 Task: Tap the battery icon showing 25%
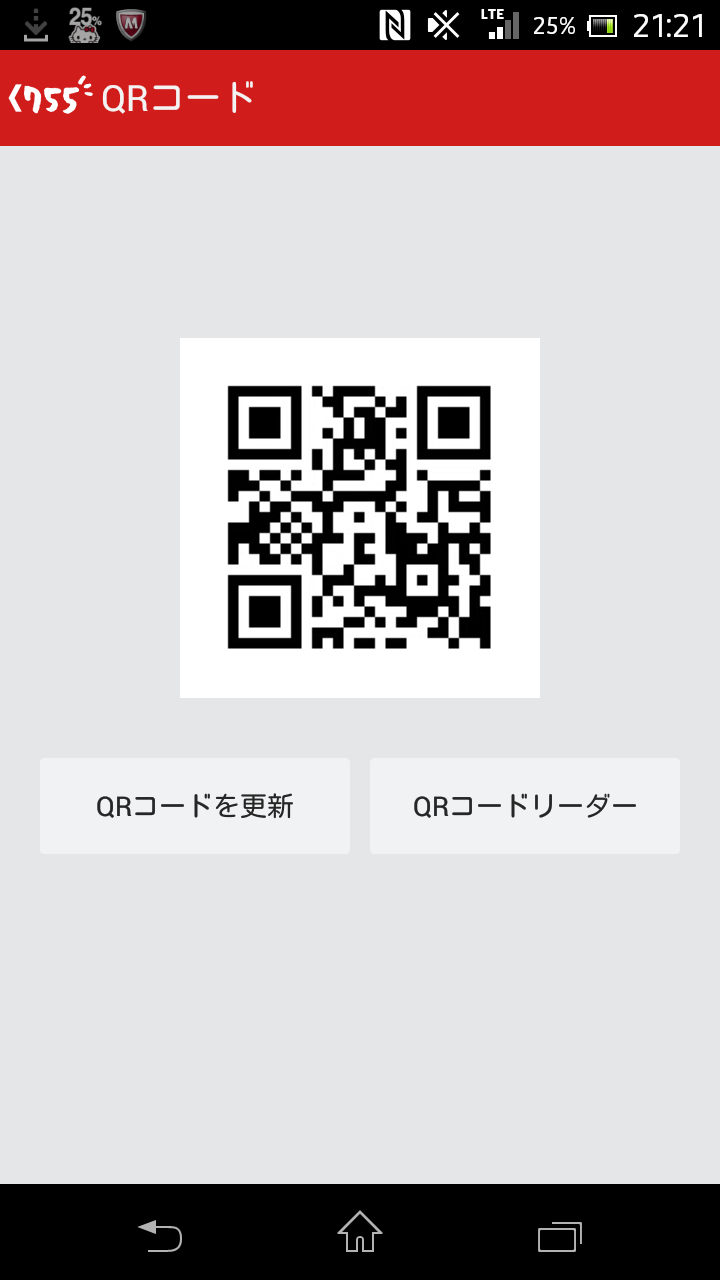pyautogui.click(x=605, y=25)
